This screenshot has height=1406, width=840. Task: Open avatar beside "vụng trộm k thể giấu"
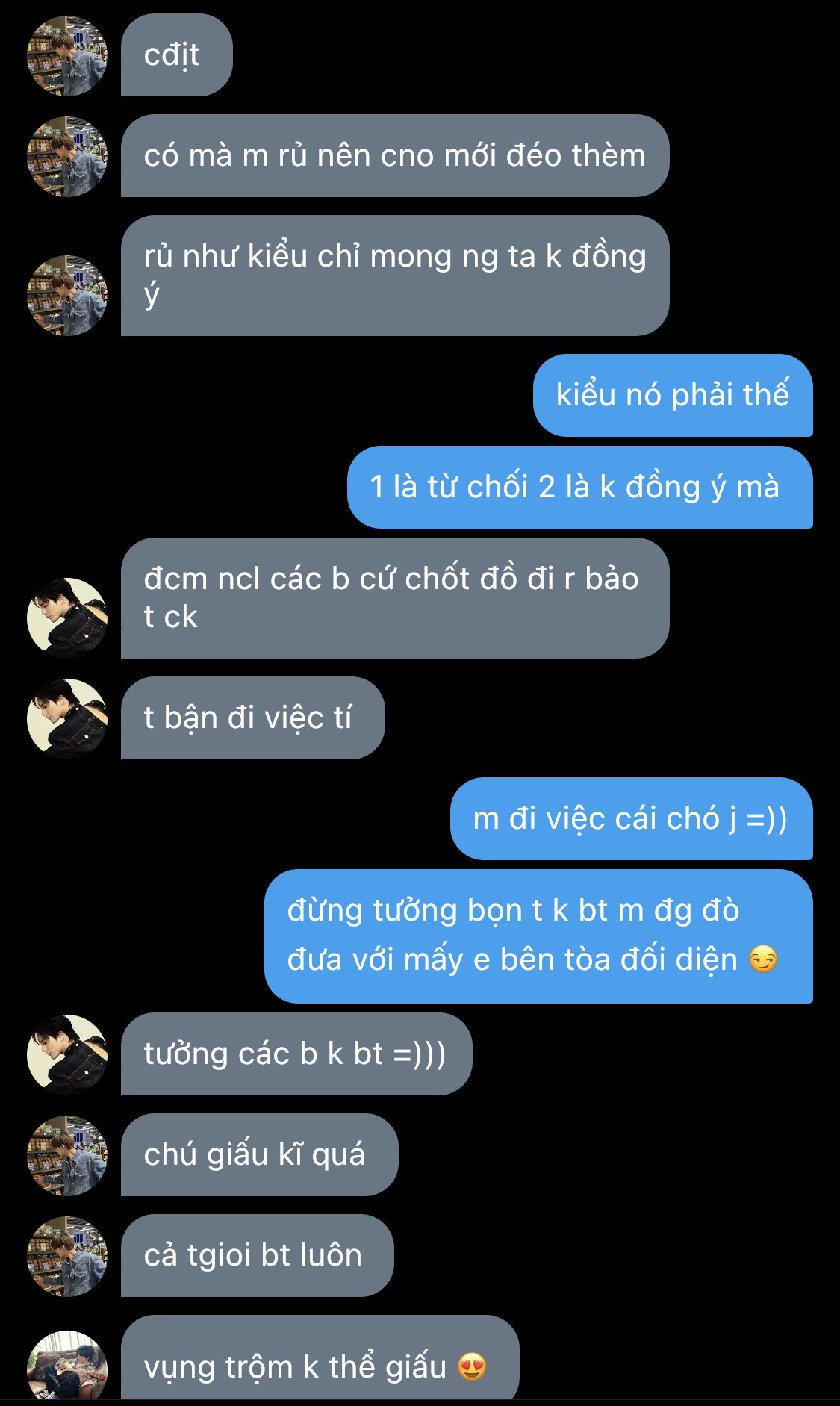[67, 1366]
